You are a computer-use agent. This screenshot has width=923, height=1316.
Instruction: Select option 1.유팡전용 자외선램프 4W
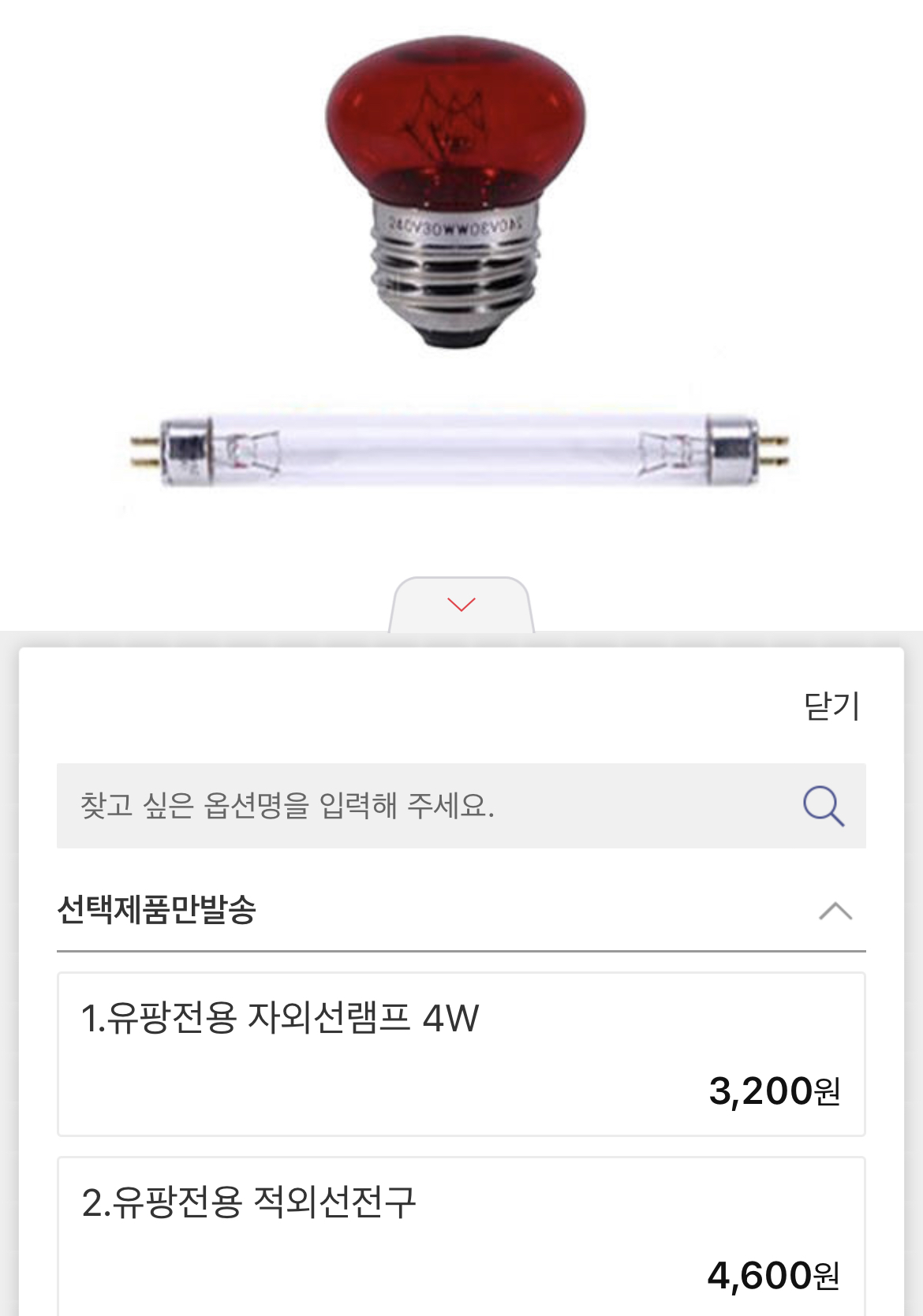click(x=461, y=1053)
